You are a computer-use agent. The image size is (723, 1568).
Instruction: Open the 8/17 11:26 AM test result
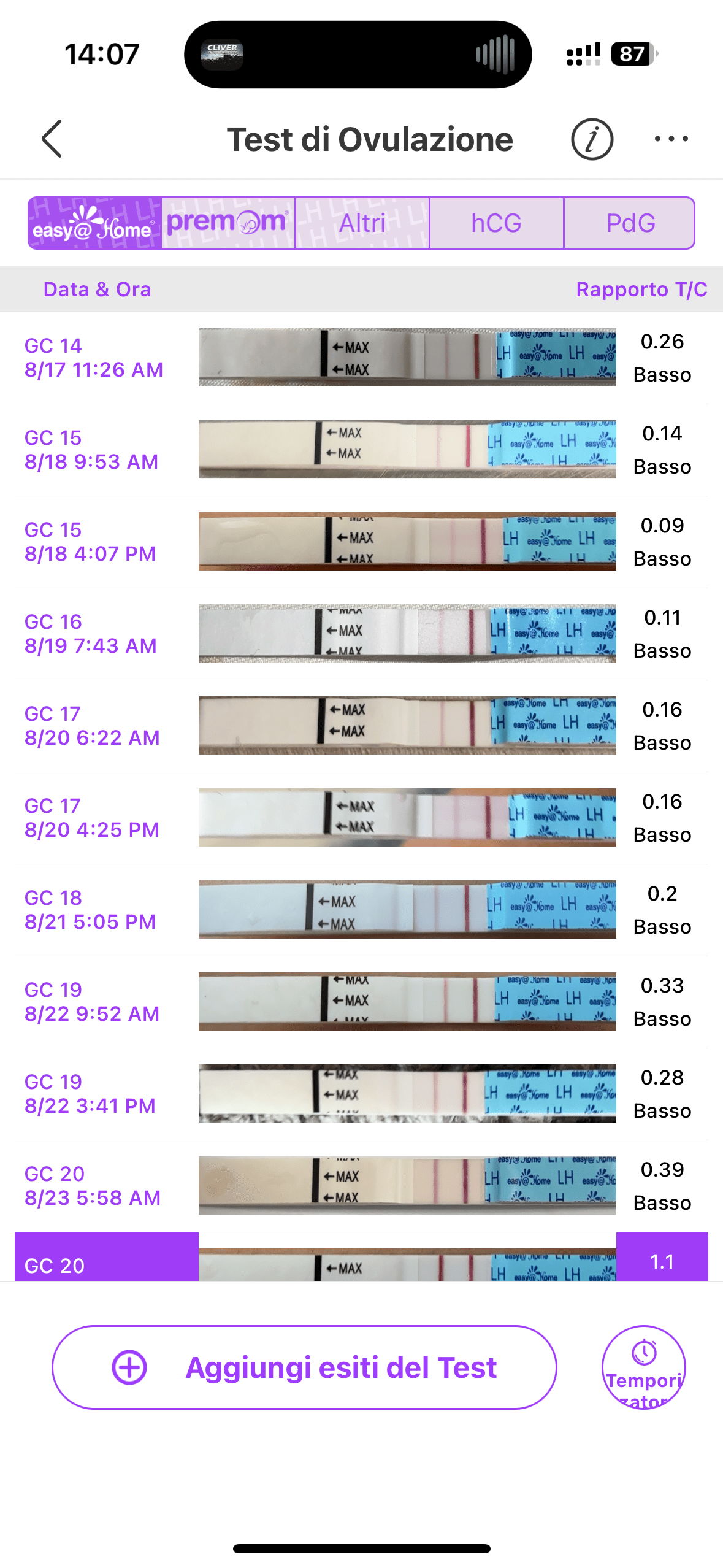(x=361, y=358)
